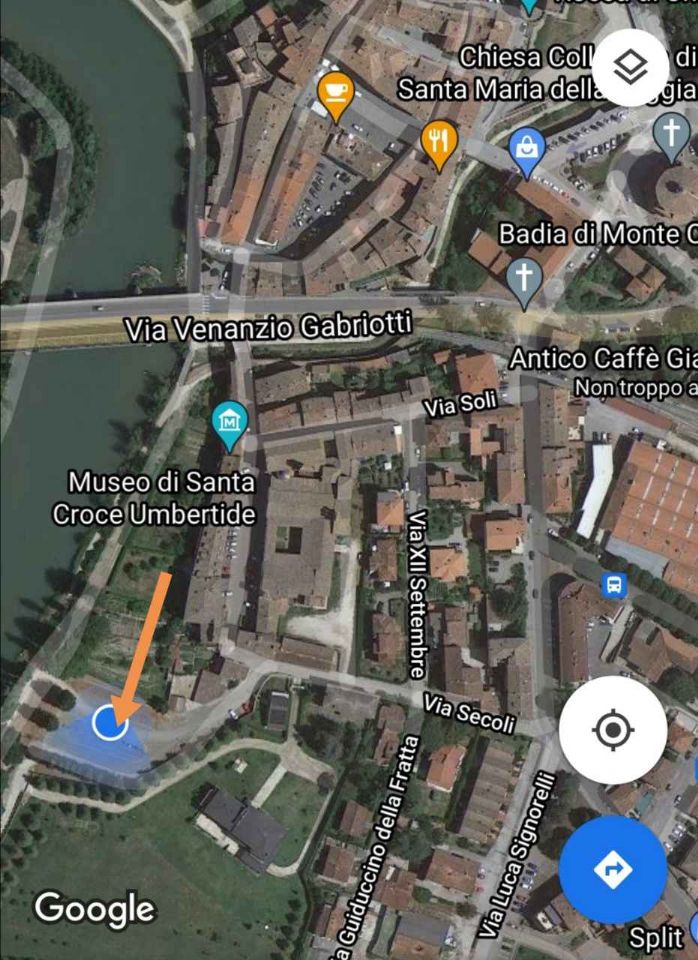Image resolution: width=698 pixels, height=960 pixels.
Task: Tap the blue current-location dot
Action: [109, 722]
